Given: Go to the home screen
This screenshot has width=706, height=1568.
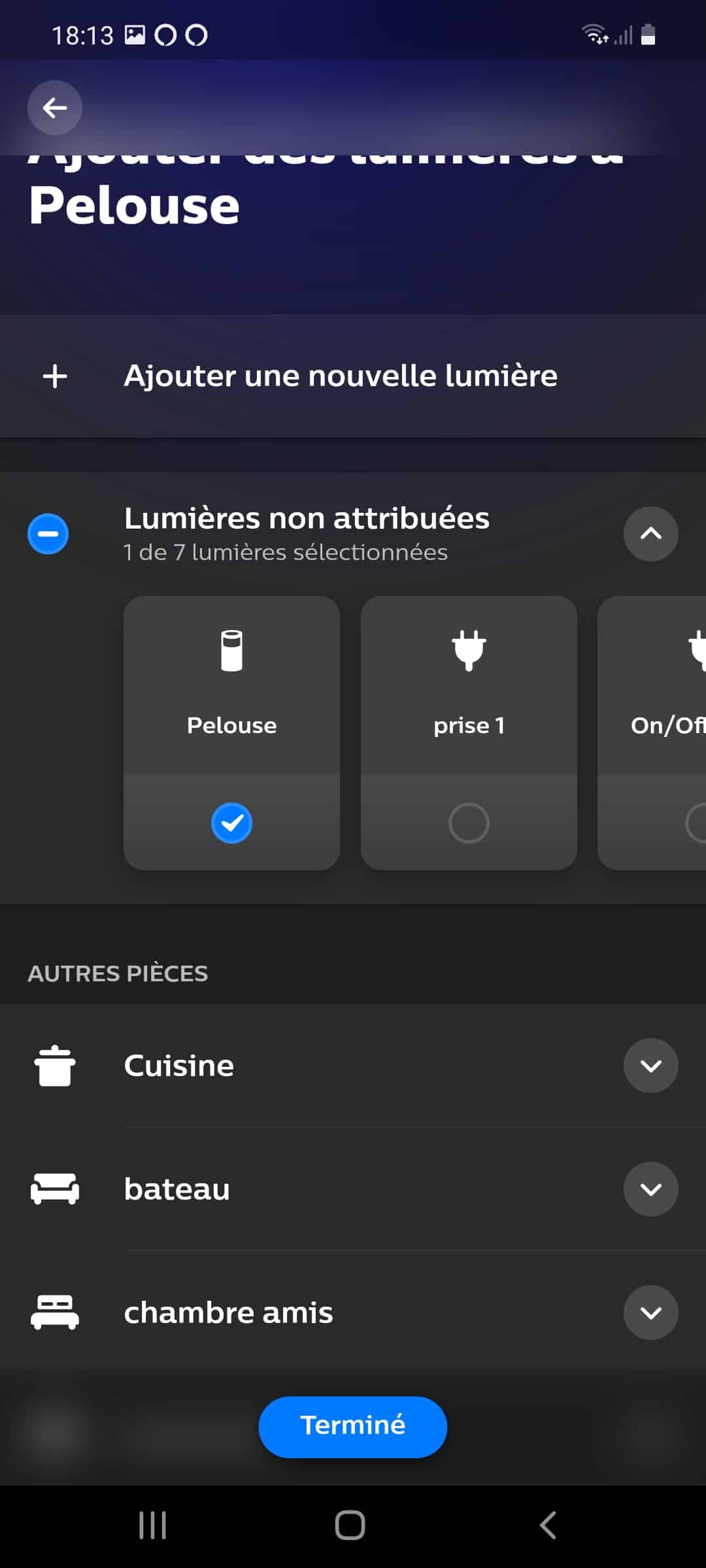Looking at the screenshot, I should 350,1525.
